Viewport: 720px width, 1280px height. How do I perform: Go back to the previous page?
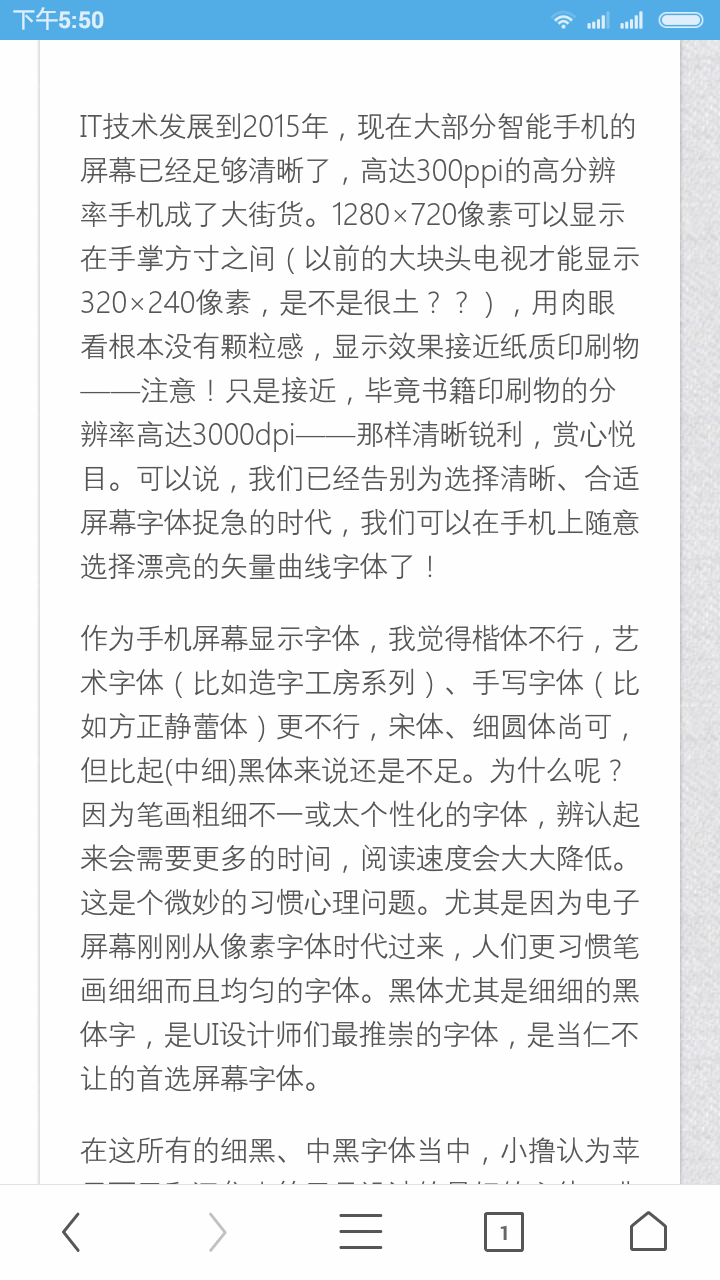point(71,1232)
